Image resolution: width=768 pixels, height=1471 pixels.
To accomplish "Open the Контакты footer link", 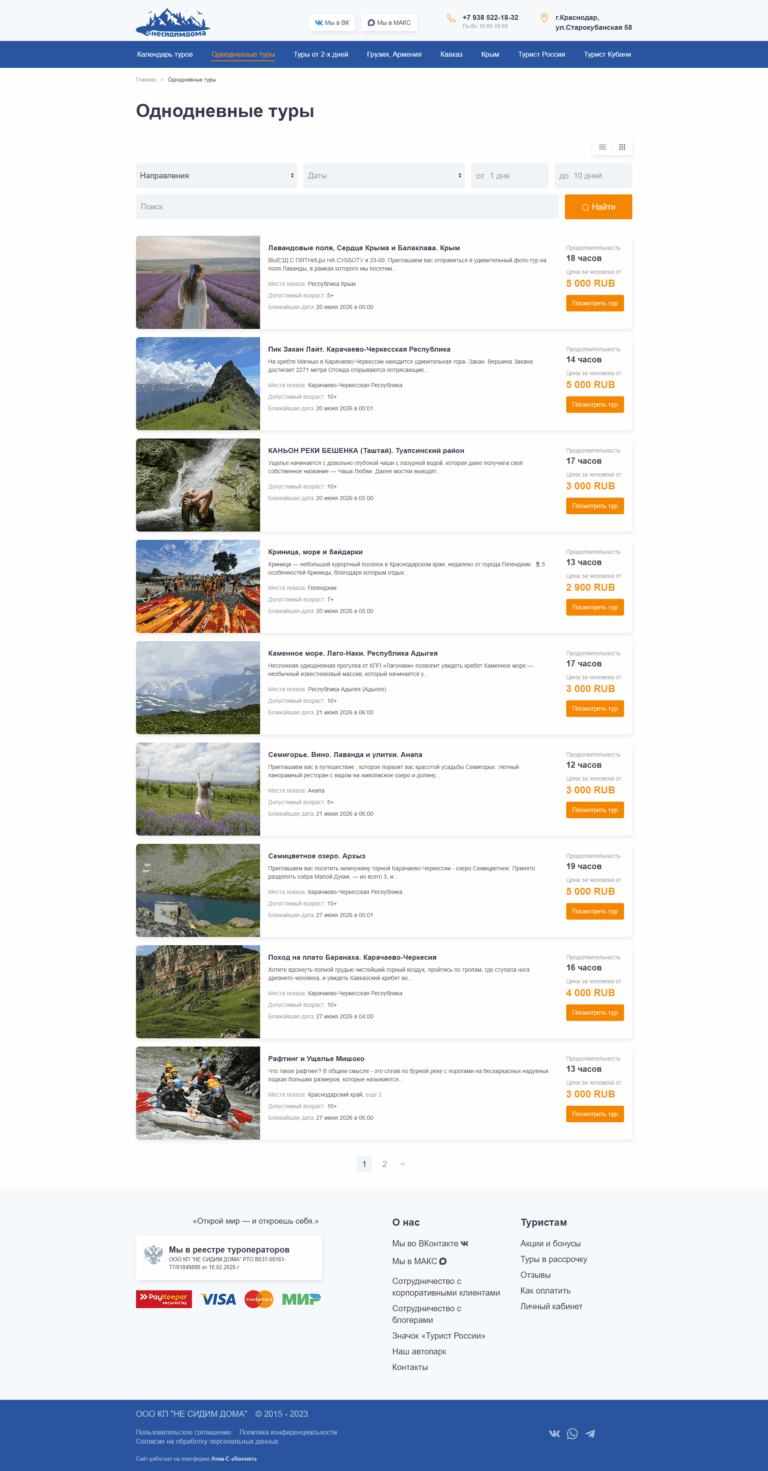I will [x=410, y=1367].
